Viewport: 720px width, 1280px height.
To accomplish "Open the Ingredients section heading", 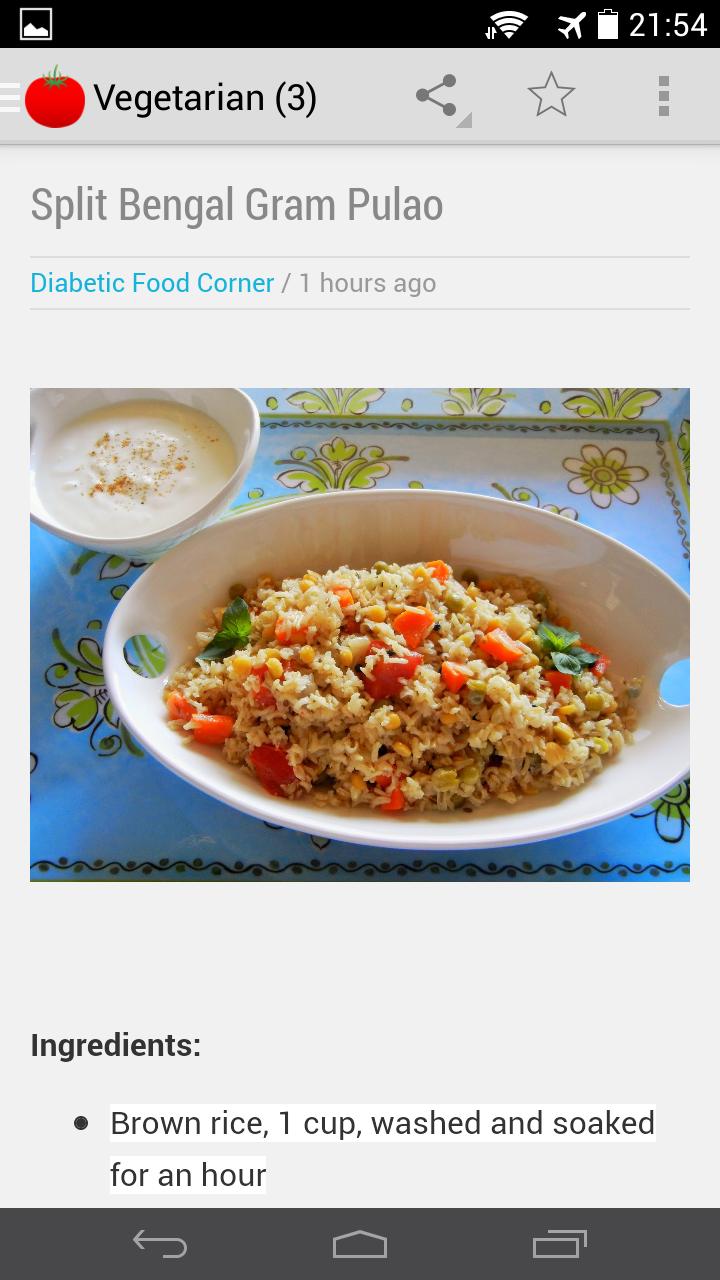I will 116,1045.
